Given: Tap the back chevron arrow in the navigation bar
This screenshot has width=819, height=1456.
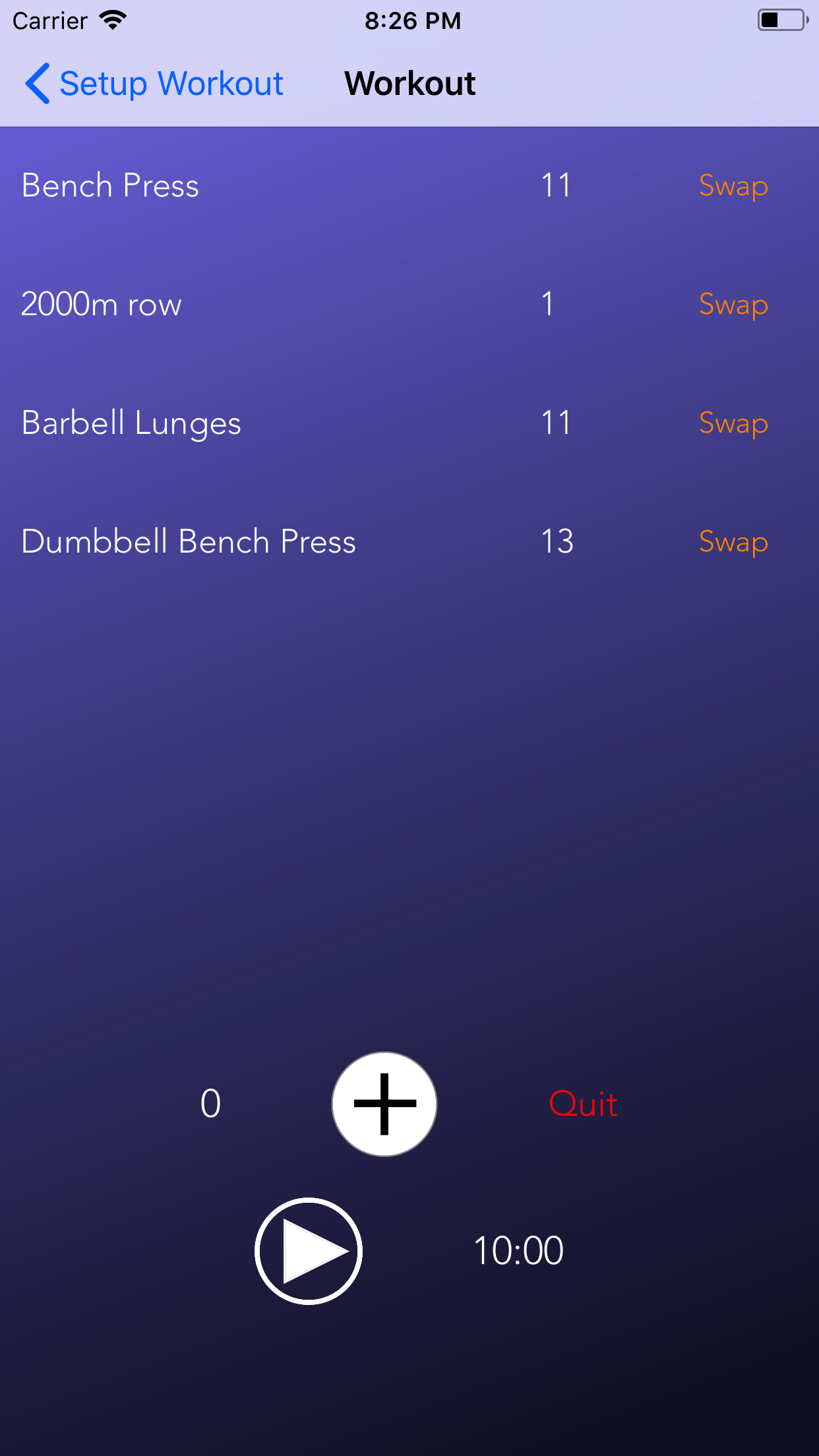Looking at the screenshot, I should pyautogui.click(x=38, y=84).
